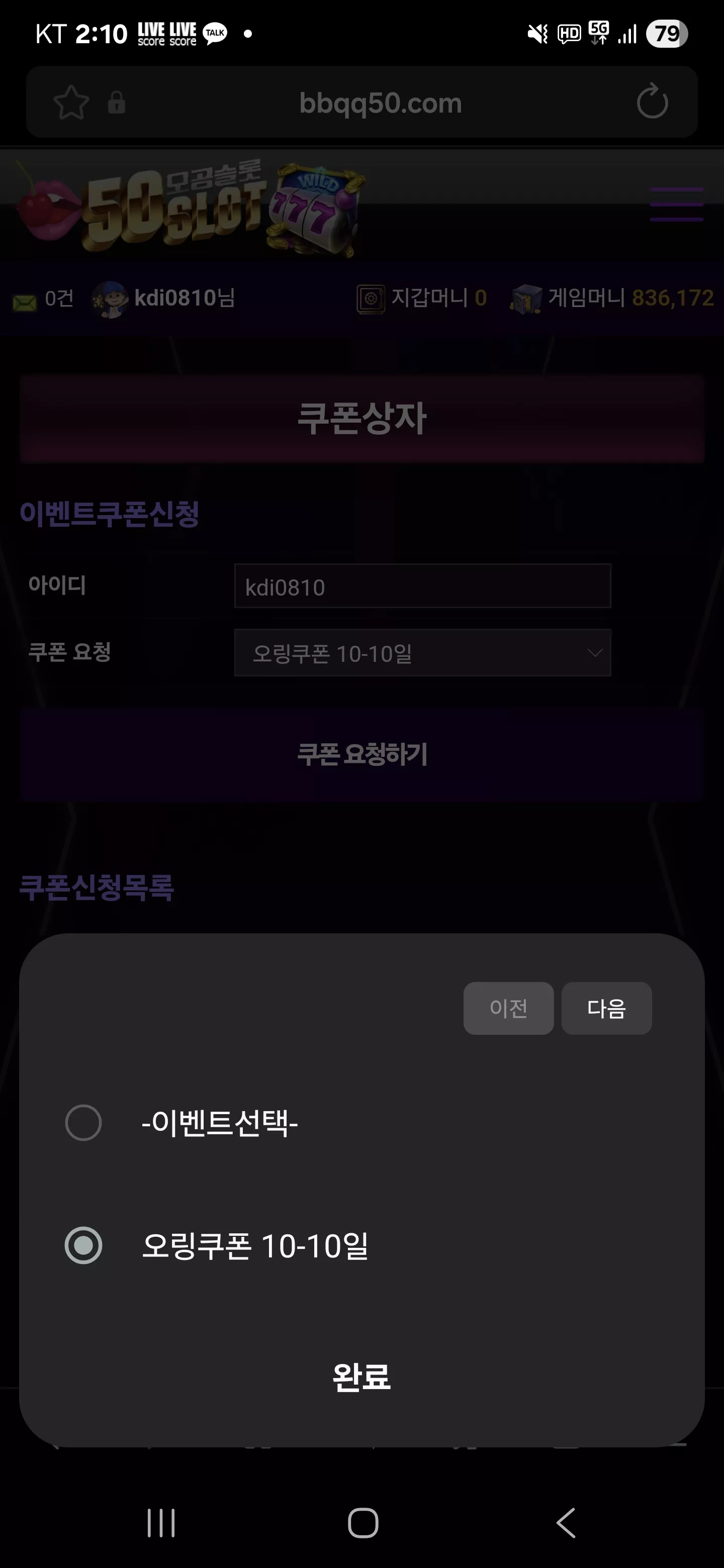Open the recent apps view
This screenshot has height=1568, width=724.
pos(161,1523)
